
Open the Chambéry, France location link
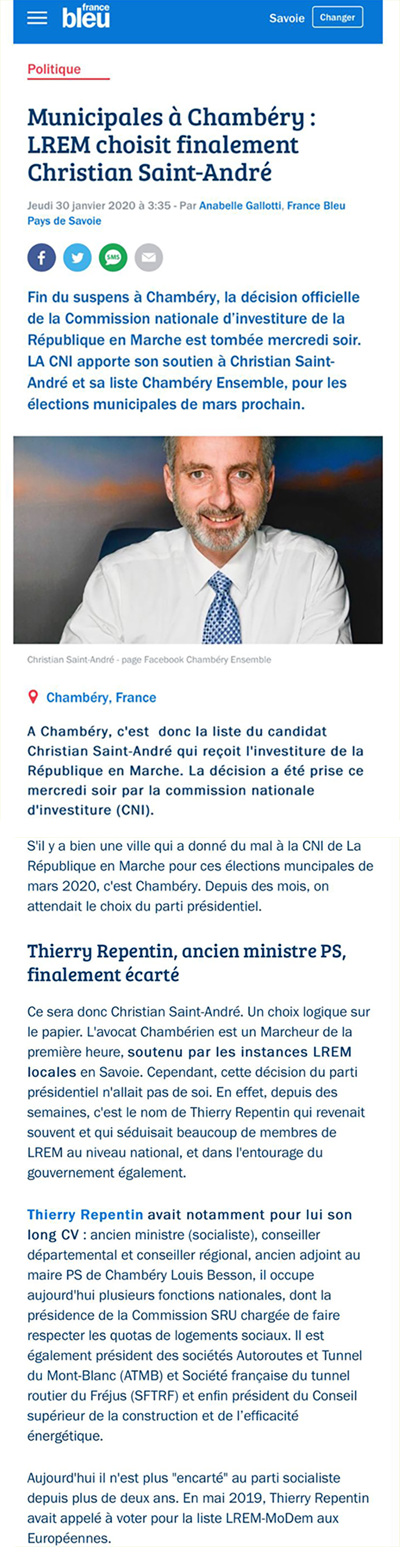101,698
